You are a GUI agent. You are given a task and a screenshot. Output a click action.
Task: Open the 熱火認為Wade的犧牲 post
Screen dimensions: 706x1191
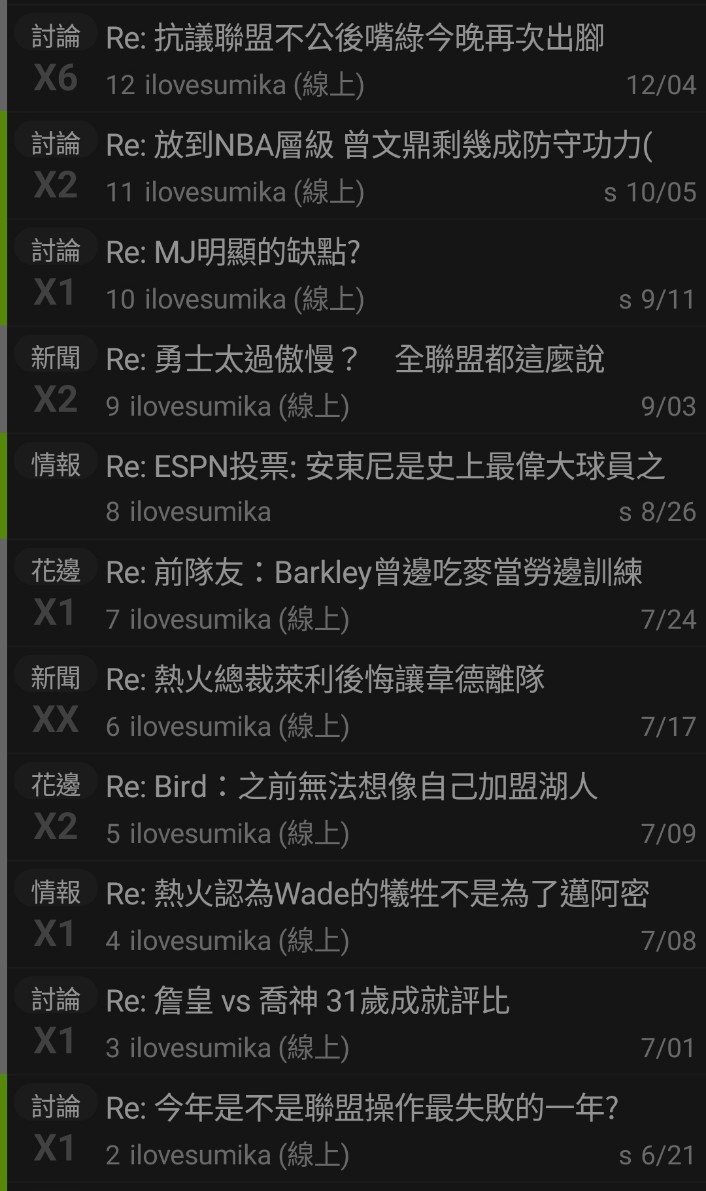click(x=377, y=894)
